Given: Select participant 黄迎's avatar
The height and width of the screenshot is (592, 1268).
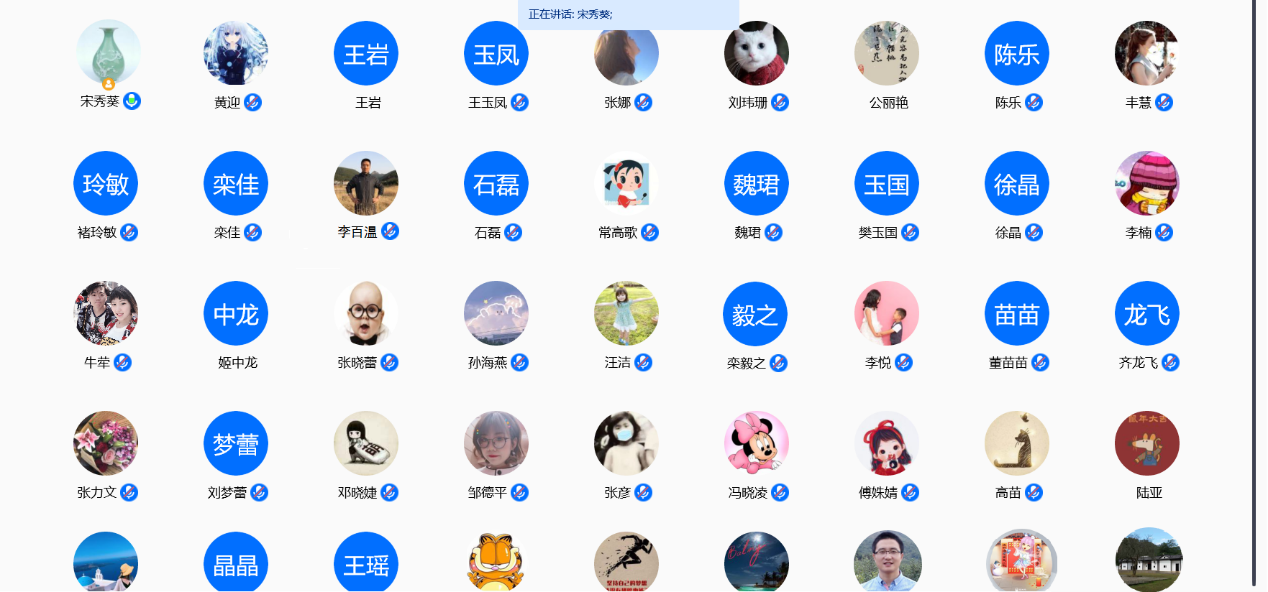Looking at the screenshot, I should click(236, 52).
